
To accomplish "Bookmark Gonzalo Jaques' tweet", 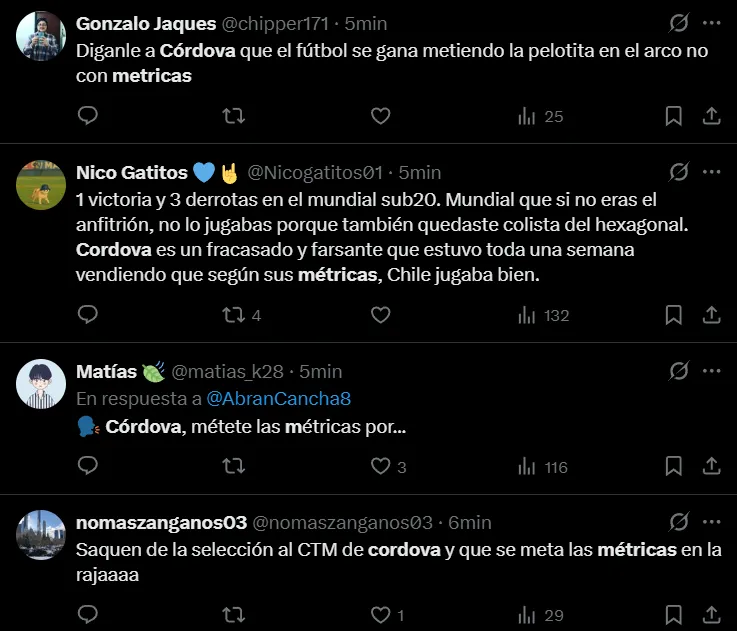I will pos(673,116).
